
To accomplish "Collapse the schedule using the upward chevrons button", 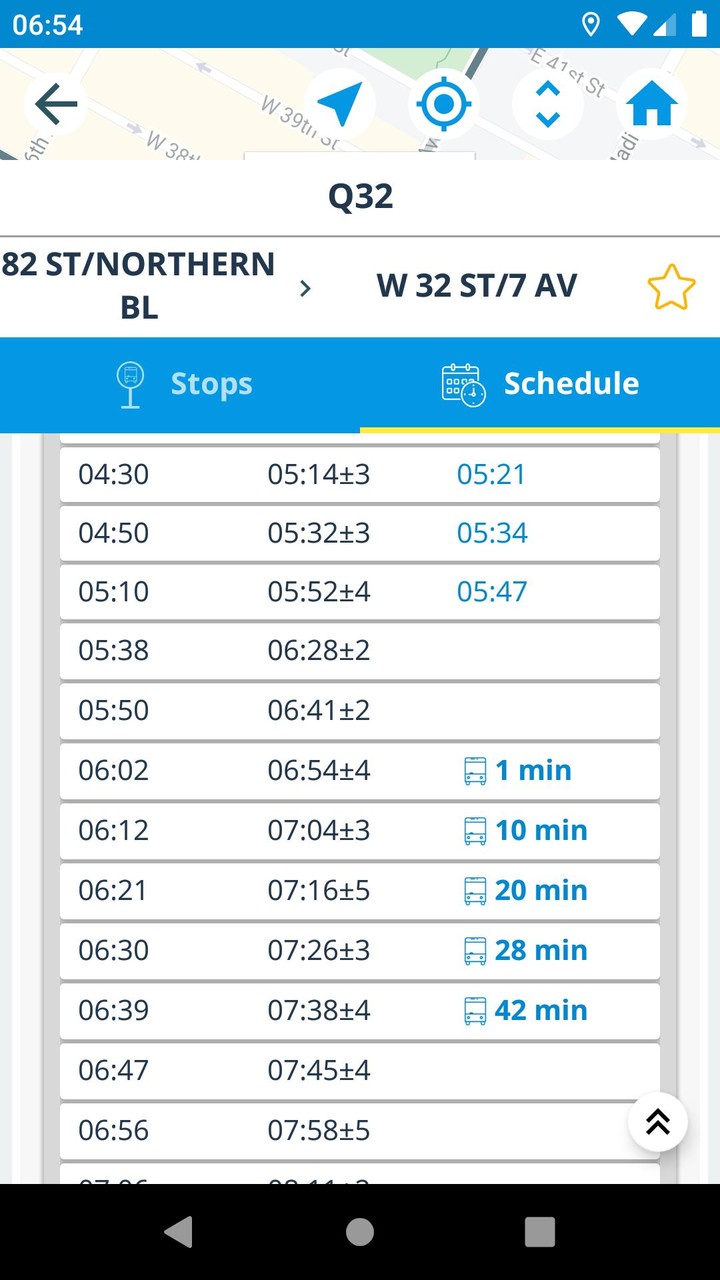I will pyautogui.click(x=658, y=1123).
